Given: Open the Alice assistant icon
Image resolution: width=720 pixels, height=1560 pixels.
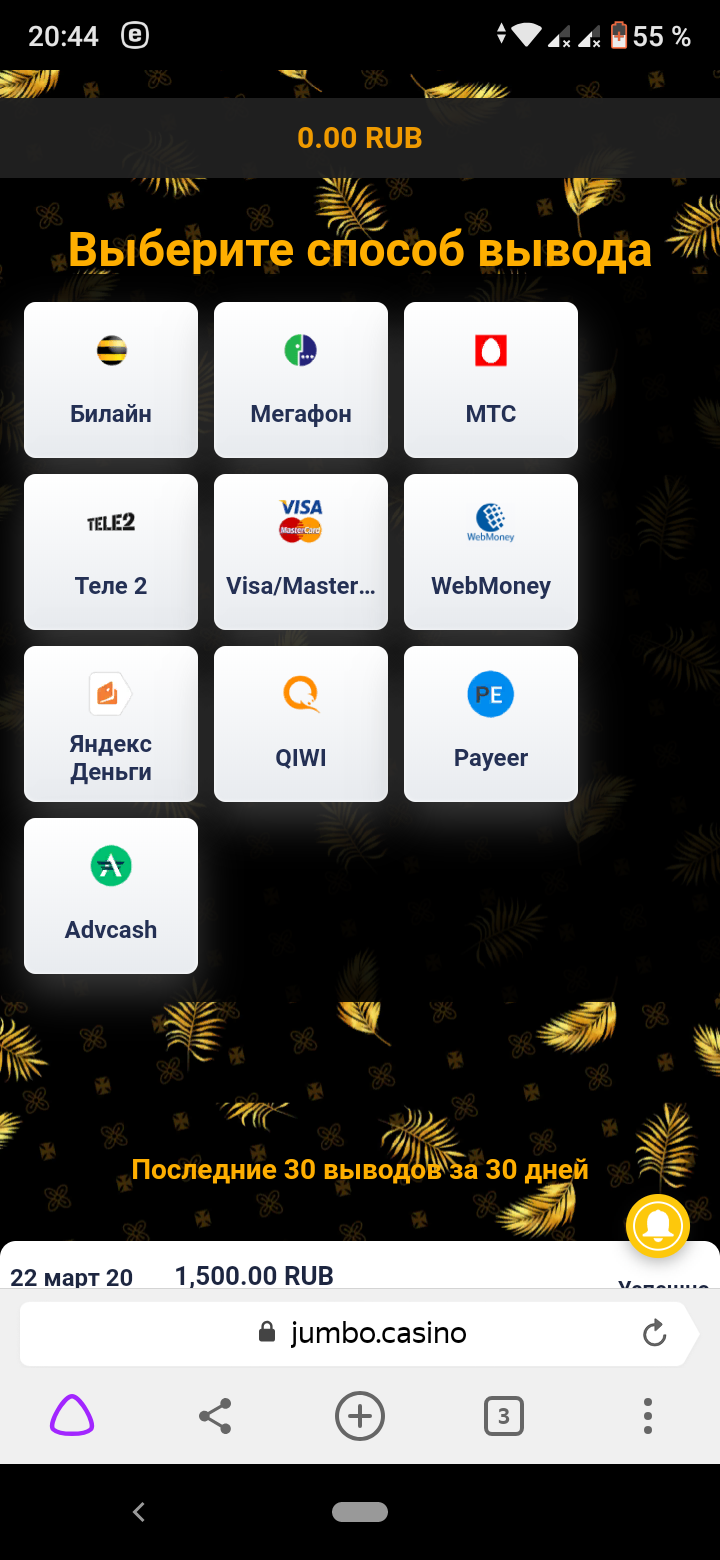Looking at the screenshot, I should 72,1416.
